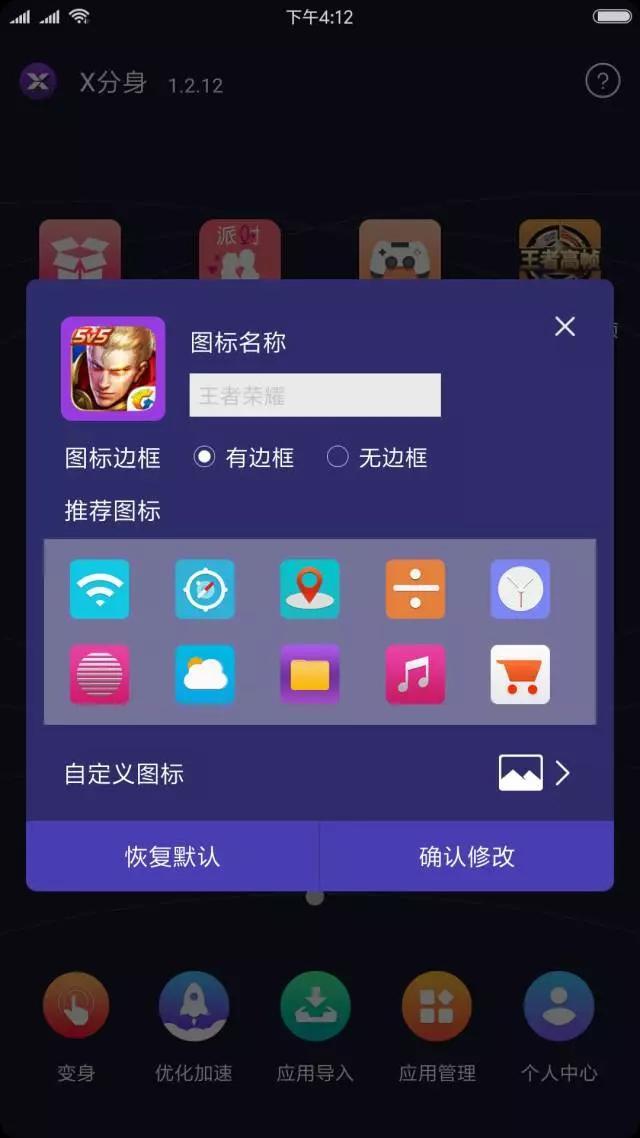
Task: Choose the yellow folder icon
Action: (310, 674)
